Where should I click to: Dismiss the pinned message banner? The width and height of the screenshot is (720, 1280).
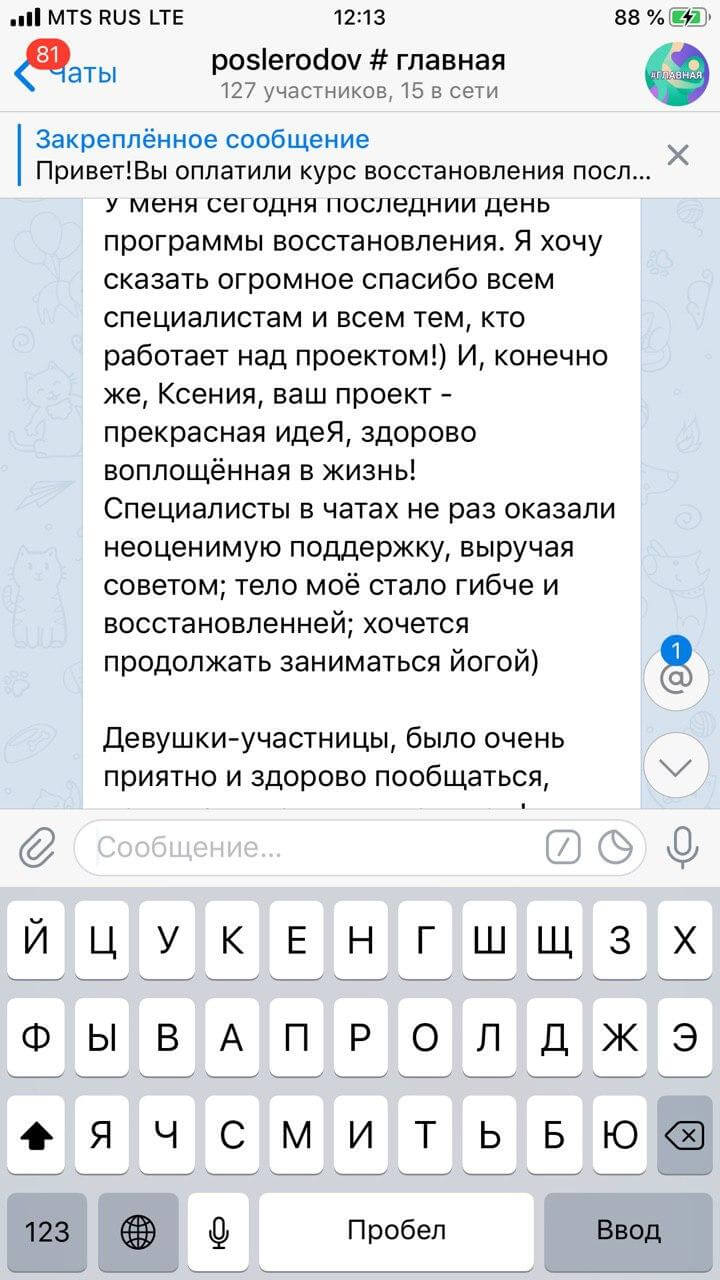[678, 155]
